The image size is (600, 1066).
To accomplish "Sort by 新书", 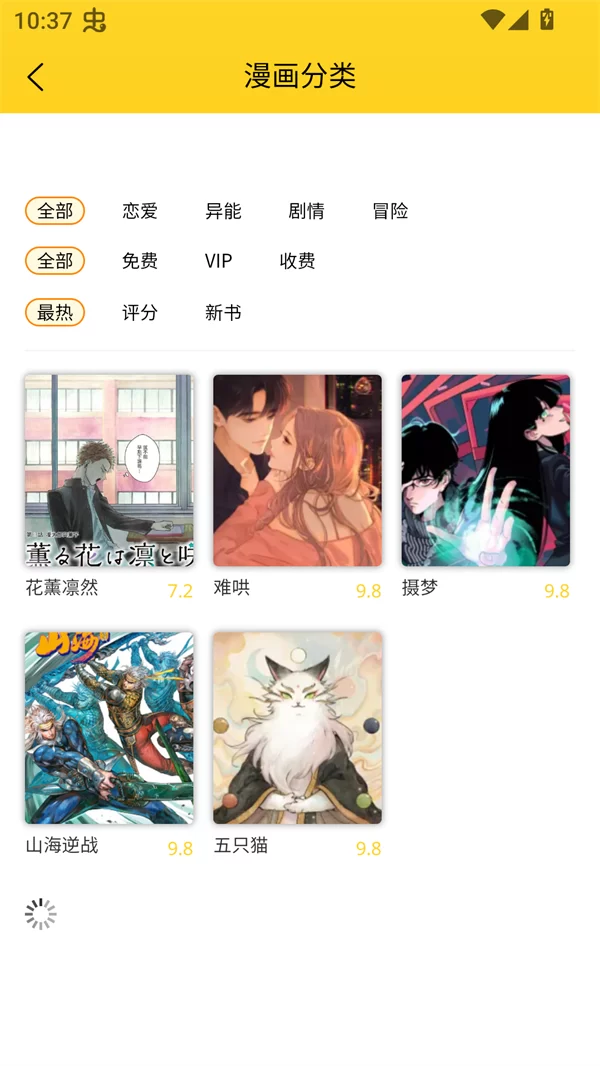I will (x=223, y=313).
